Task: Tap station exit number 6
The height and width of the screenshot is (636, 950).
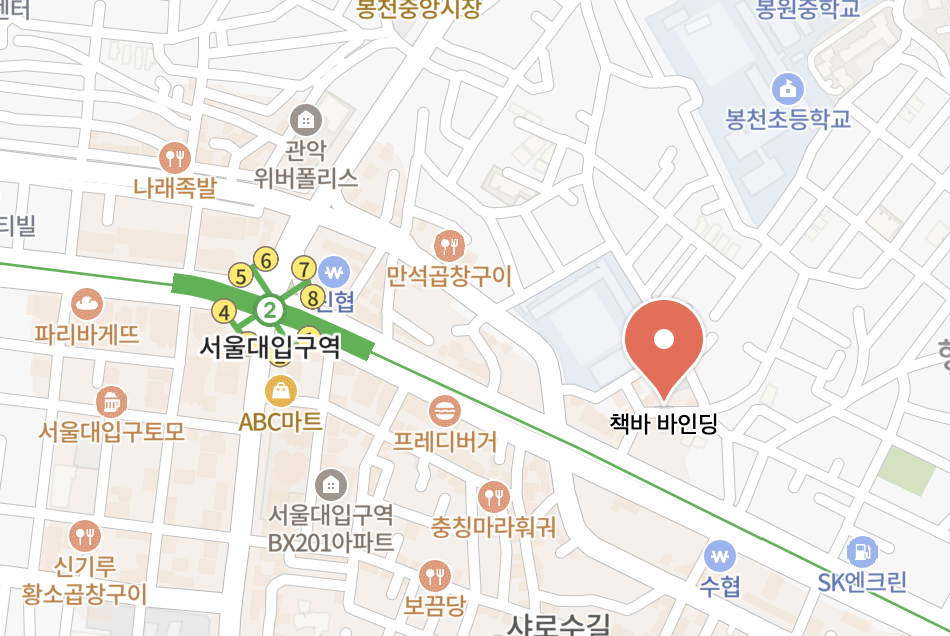Action: click(x=265, y=261)
